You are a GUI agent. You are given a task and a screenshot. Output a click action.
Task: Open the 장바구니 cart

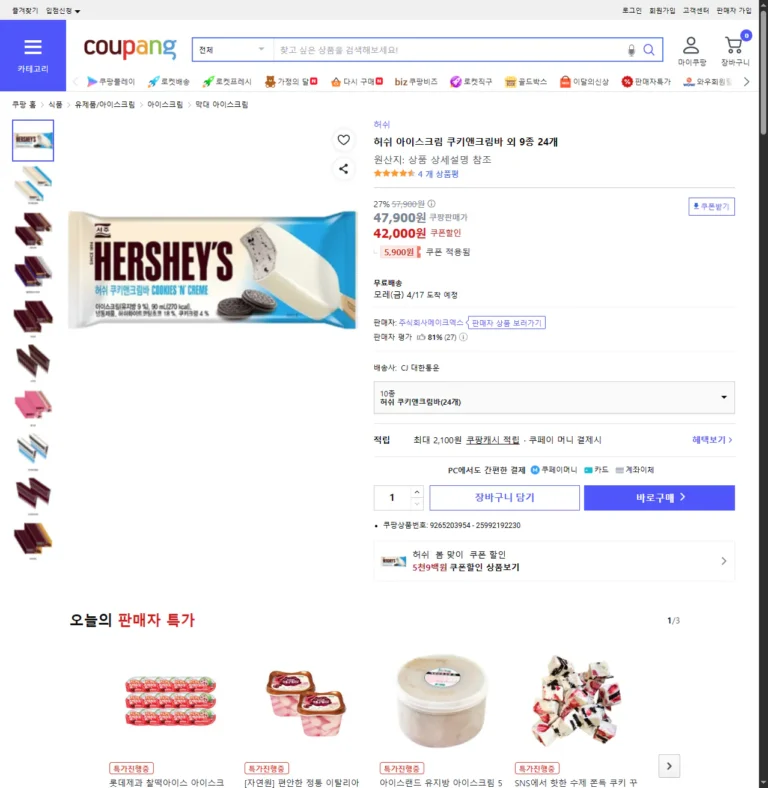pyautogui.click(x=735, y=51)
